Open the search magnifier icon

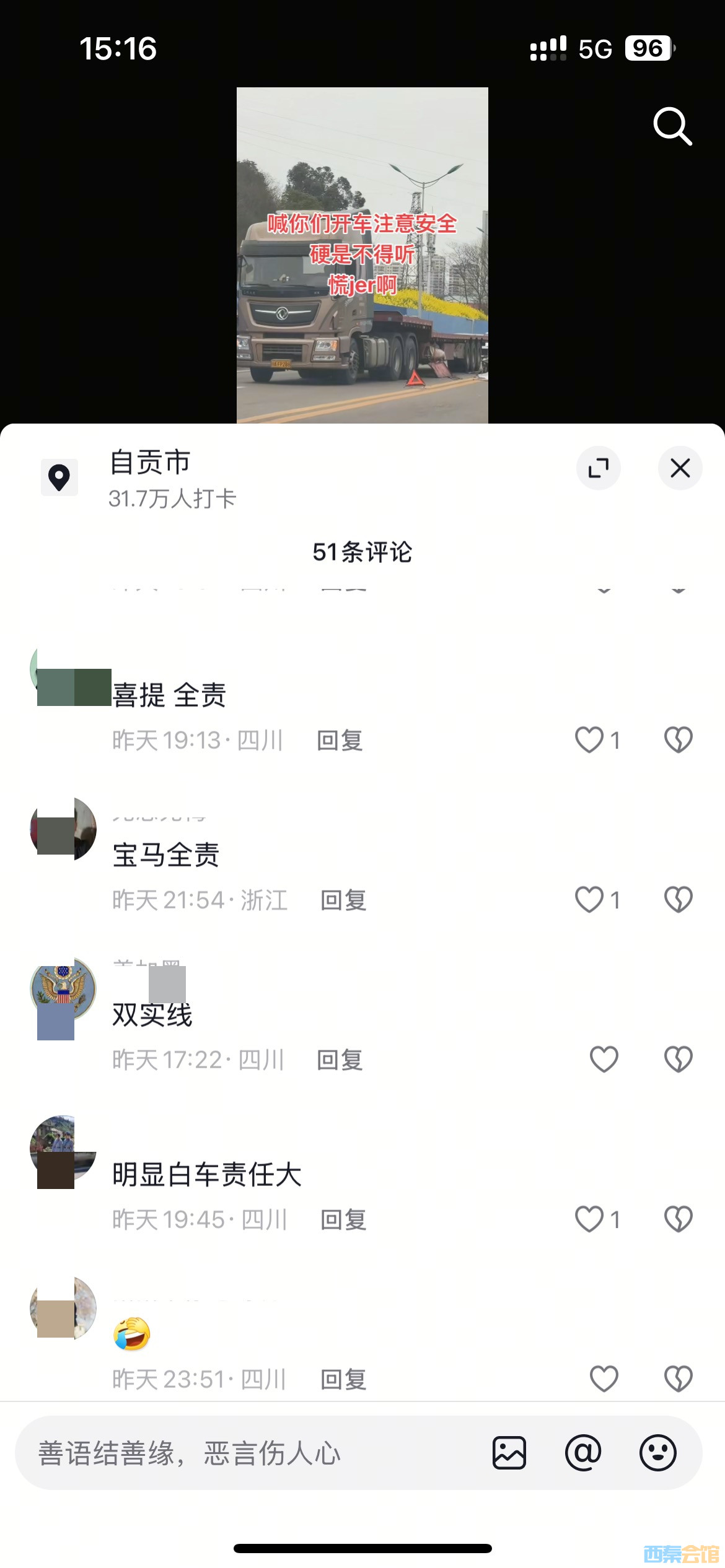pos(672,126)
